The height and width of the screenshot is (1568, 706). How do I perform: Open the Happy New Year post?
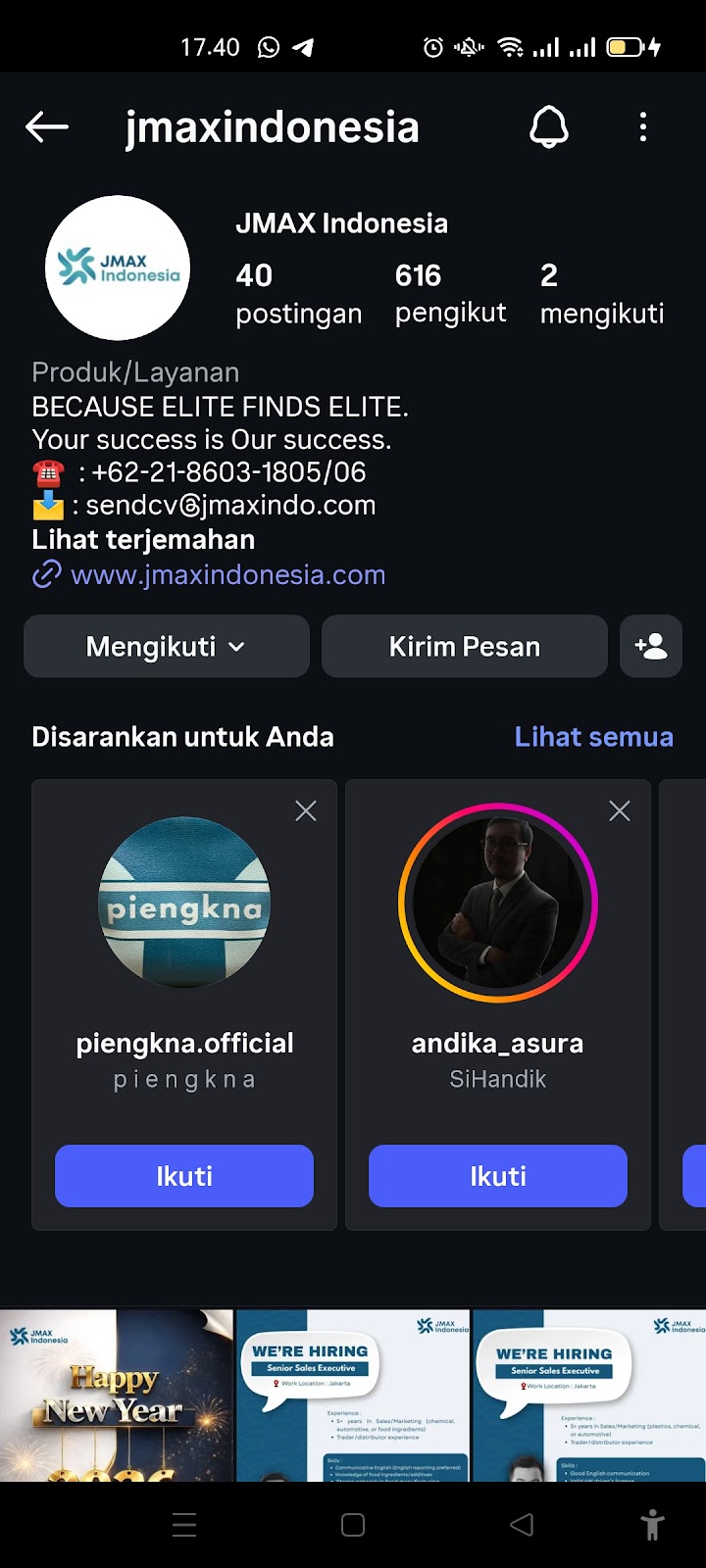(117, 1395)
